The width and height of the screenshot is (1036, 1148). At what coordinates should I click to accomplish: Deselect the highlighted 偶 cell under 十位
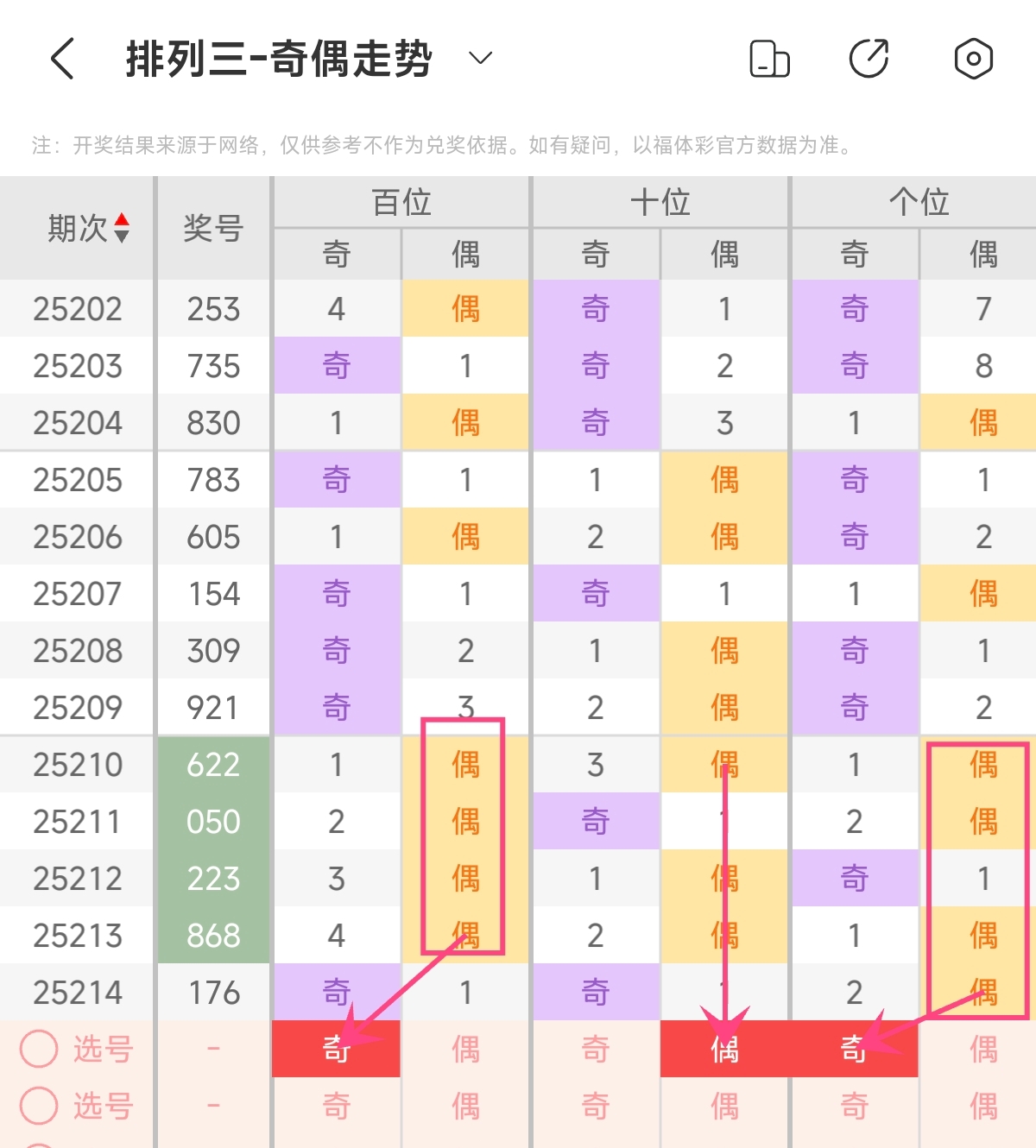[724, 1049]
